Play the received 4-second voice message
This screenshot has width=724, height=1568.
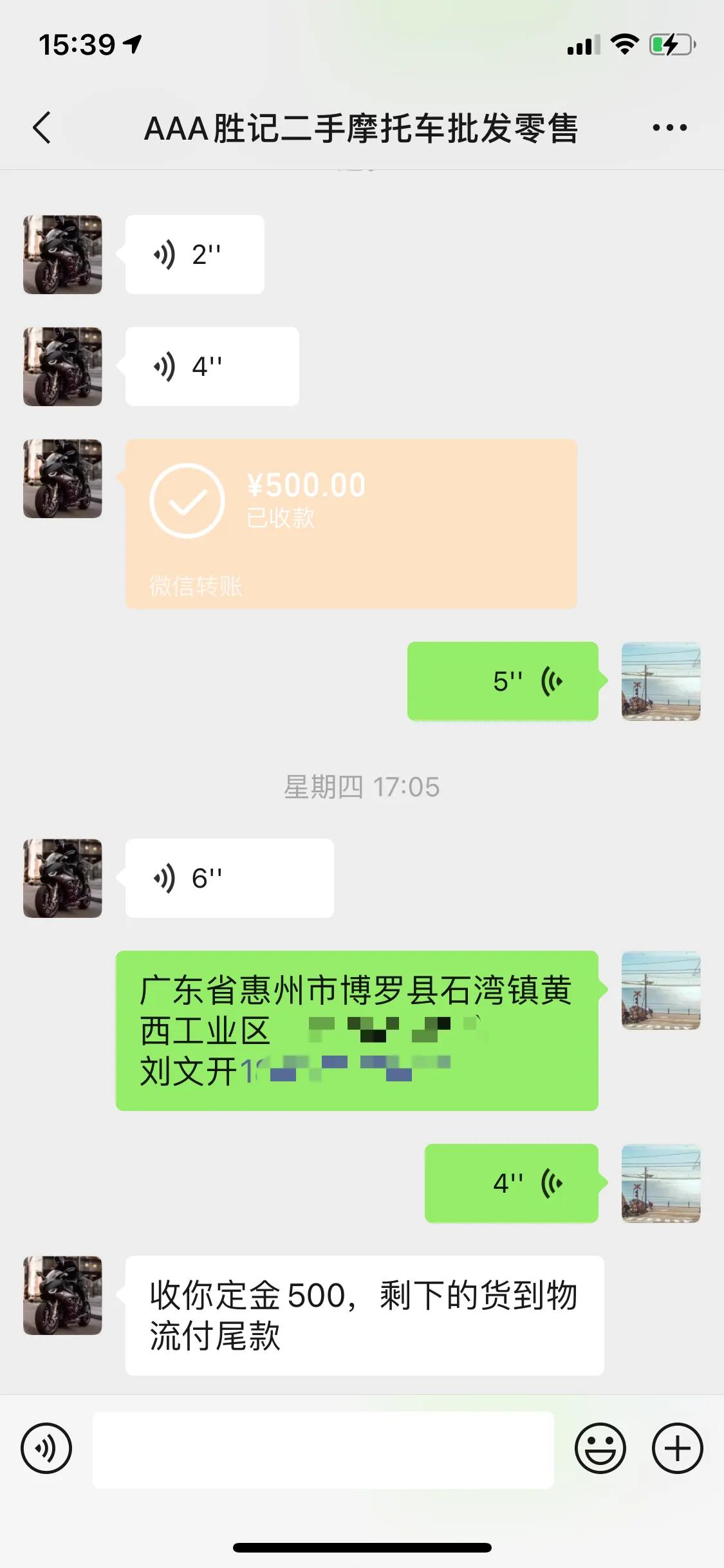click(212, 367)
